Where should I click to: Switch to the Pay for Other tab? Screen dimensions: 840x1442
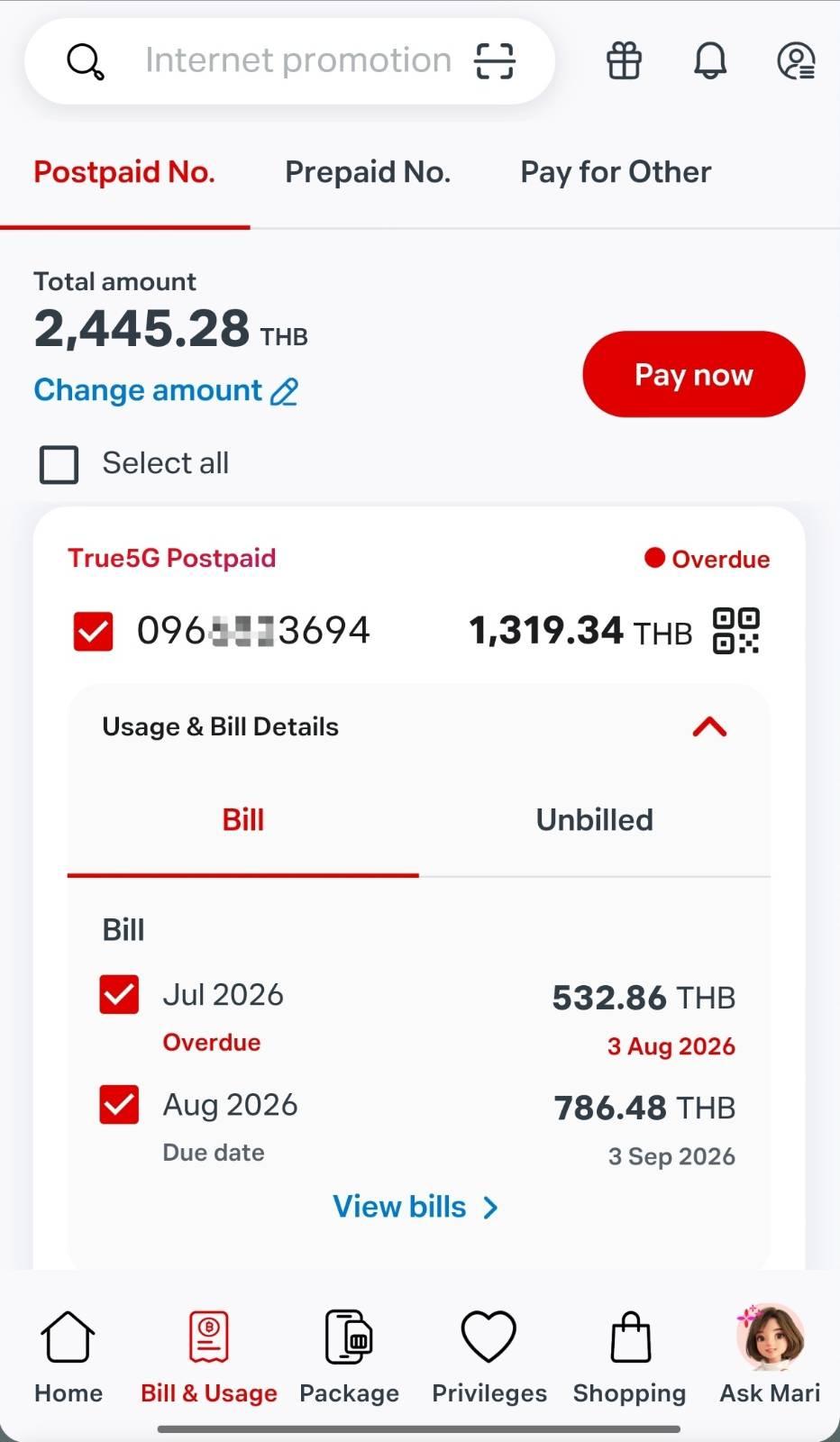pyautogui.click(x=616, y=172)
